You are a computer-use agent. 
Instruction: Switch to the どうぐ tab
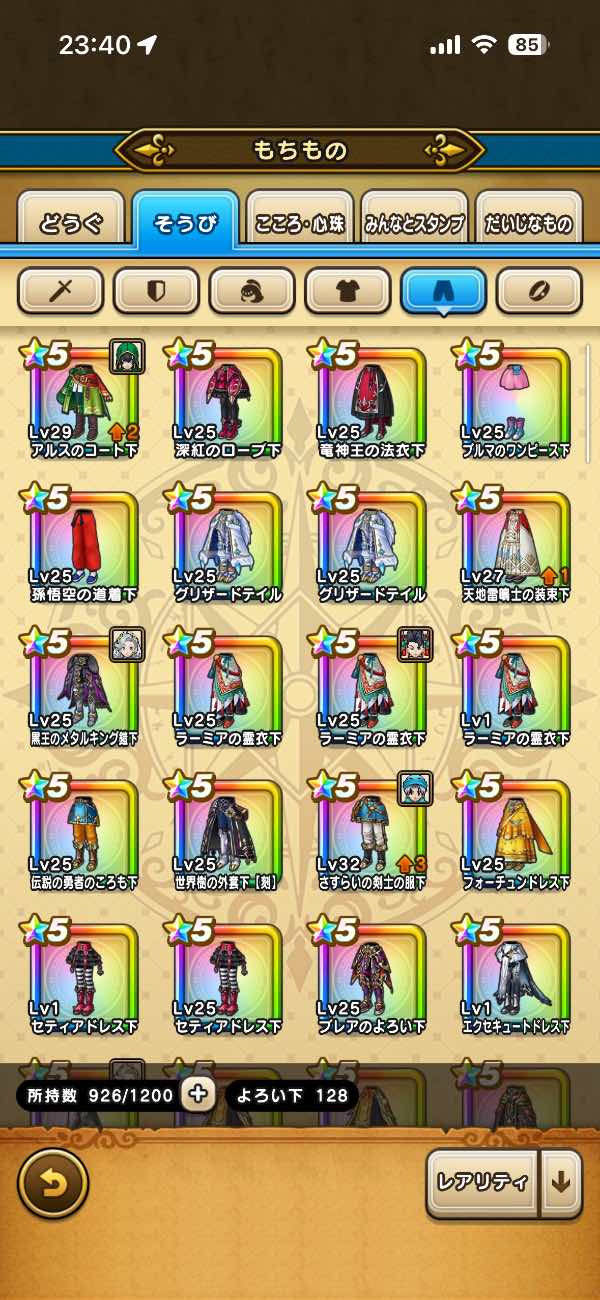coord(70,222)
